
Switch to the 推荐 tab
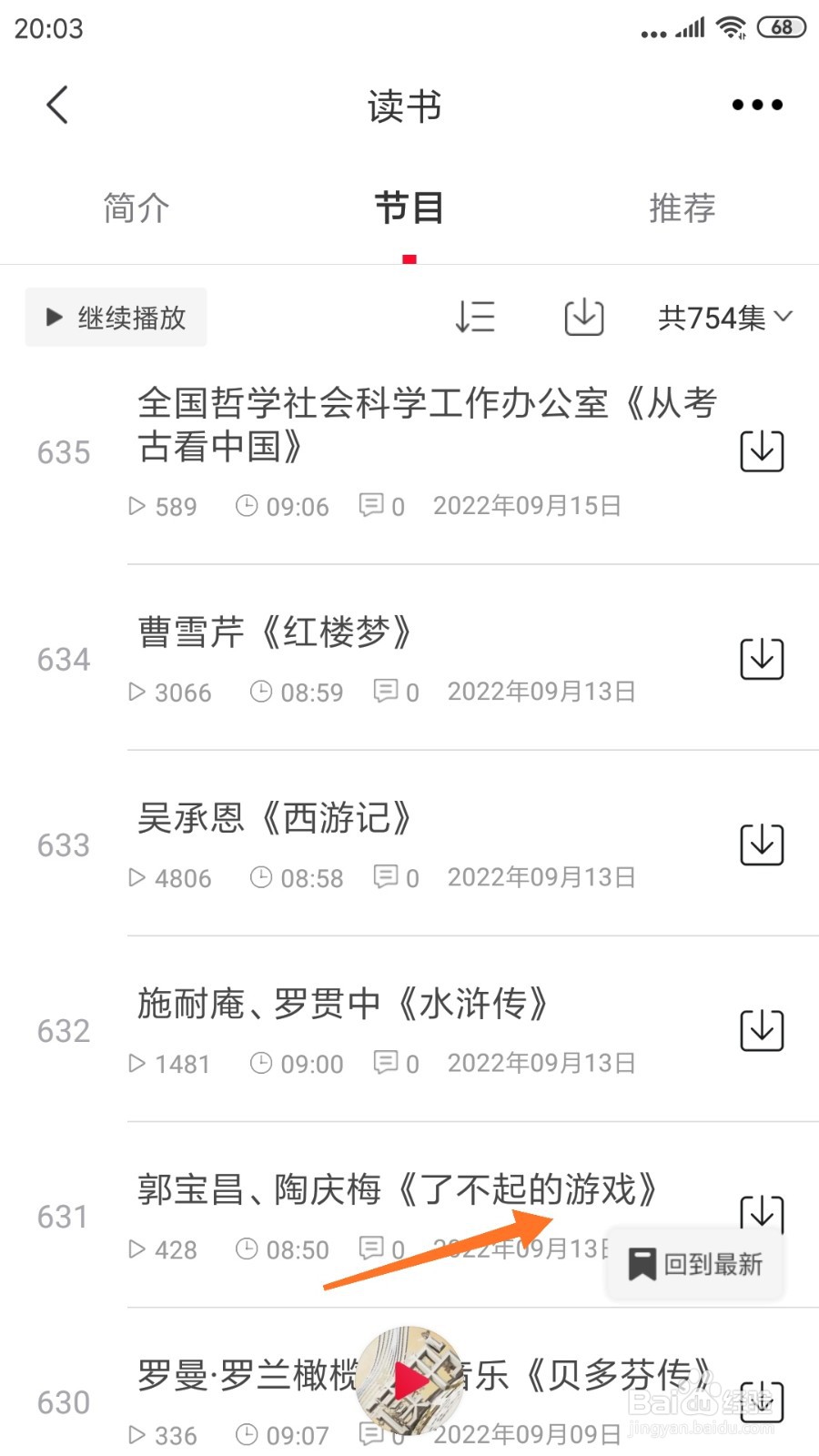pos(682,208)
